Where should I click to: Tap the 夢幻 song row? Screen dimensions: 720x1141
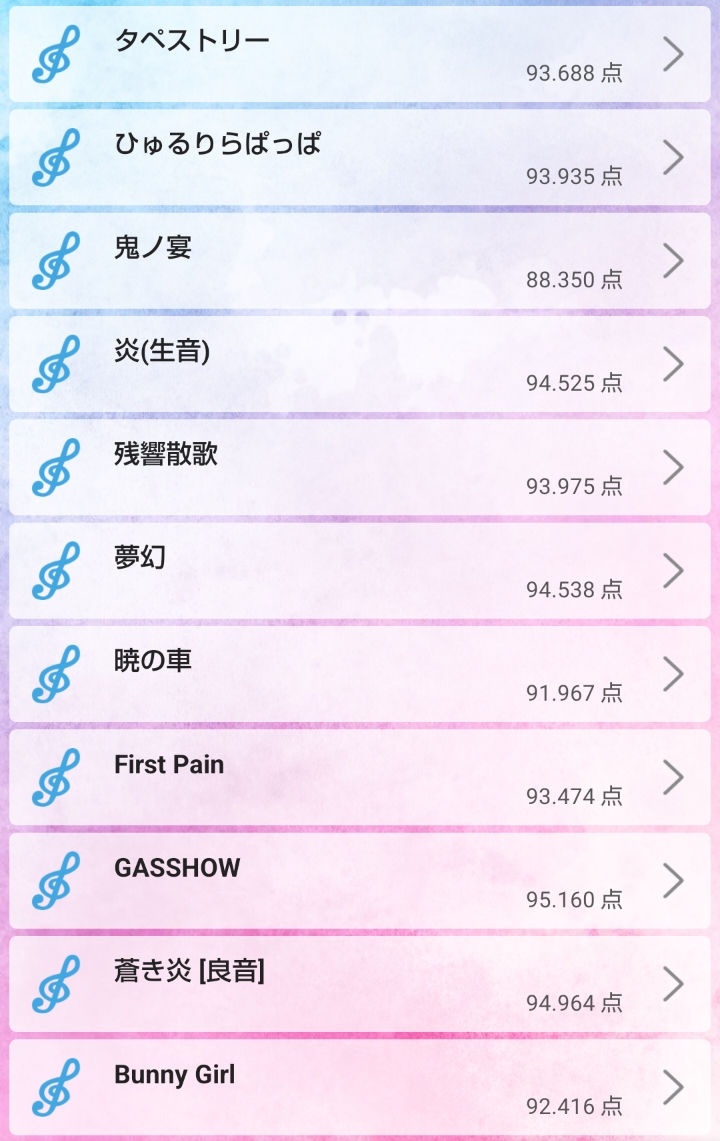pyautogui.click(x=360, y=571)
